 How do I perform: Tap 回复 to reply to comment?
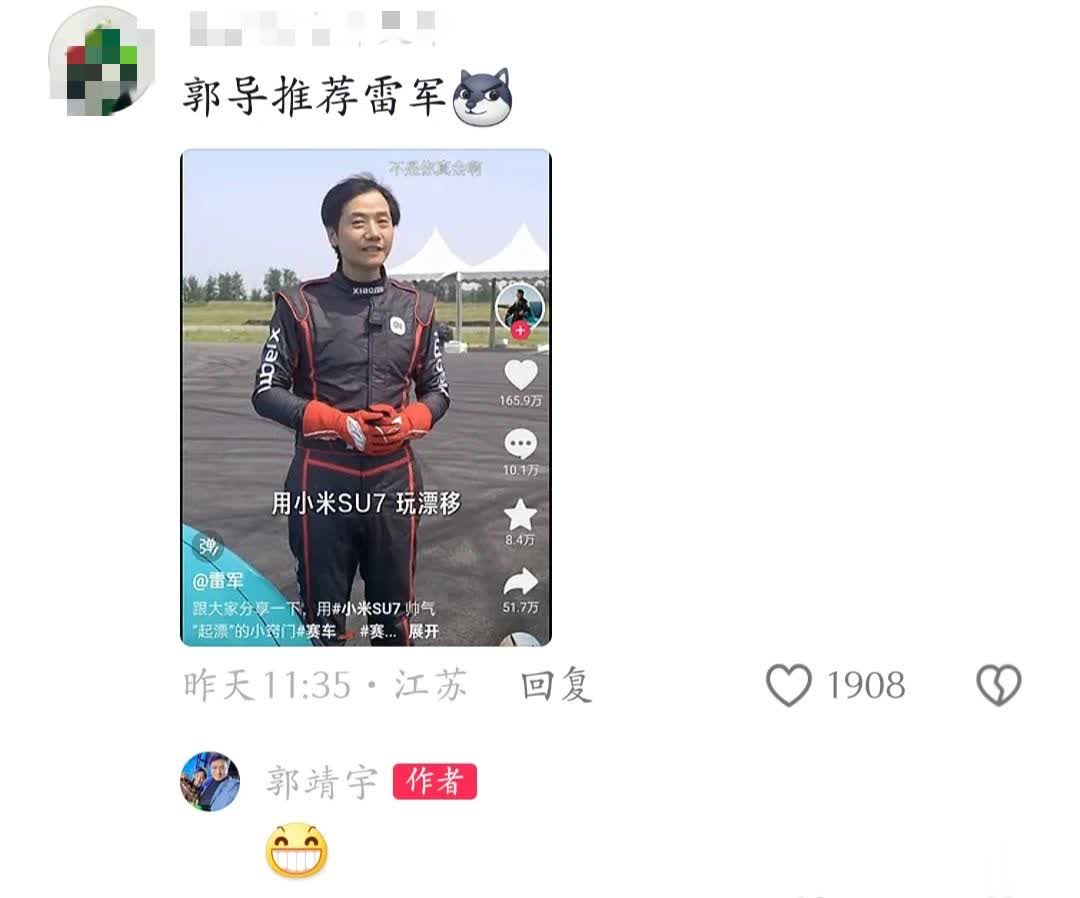coord(556,686)
